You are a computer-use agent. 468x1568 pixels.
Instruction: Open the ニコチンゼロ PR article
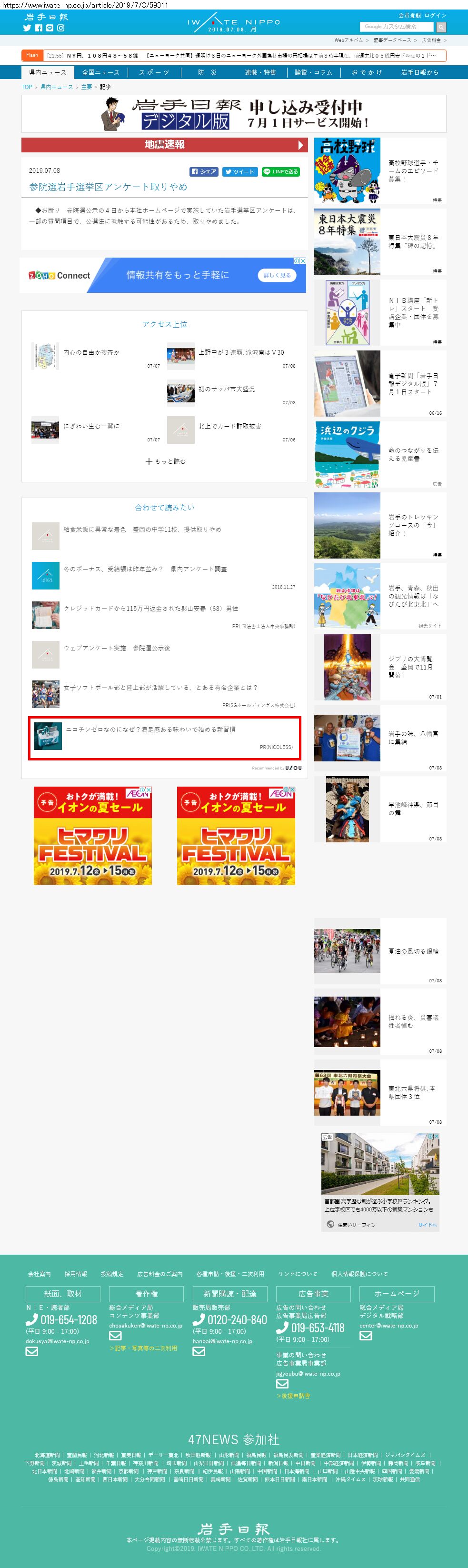(164, 738)
